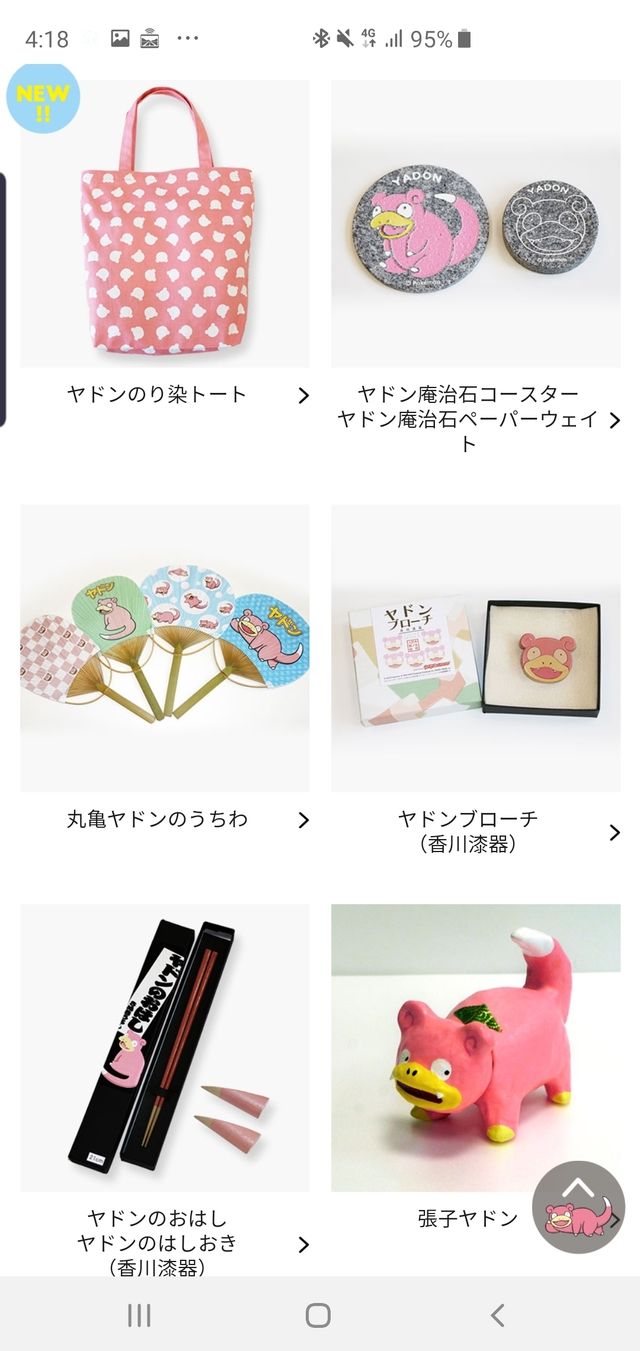Open the ヤドンのり染トート tote bag image
The height and width of the screenshot is (1351, 640).
click(x=165, y=224)
